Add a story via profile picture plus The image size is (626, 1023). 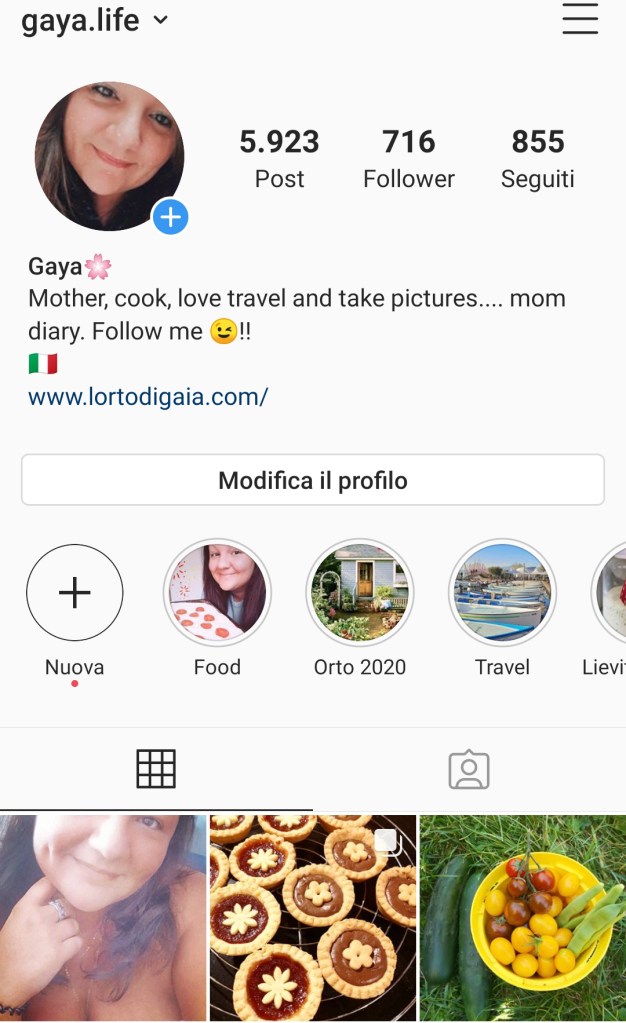[x=170, y=216]
